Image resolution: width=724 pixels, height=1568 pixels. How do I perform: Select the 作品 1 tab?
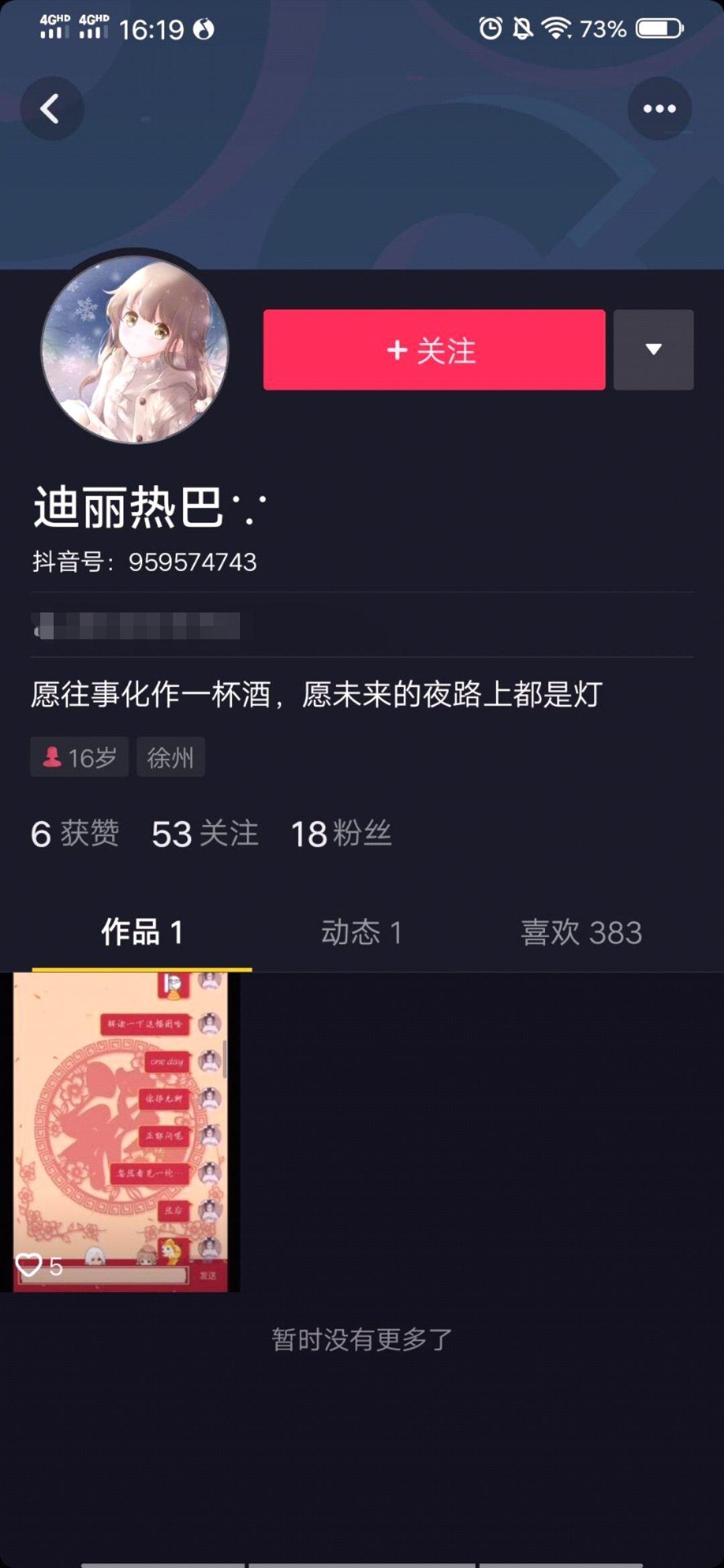click(x=141, y=932)
